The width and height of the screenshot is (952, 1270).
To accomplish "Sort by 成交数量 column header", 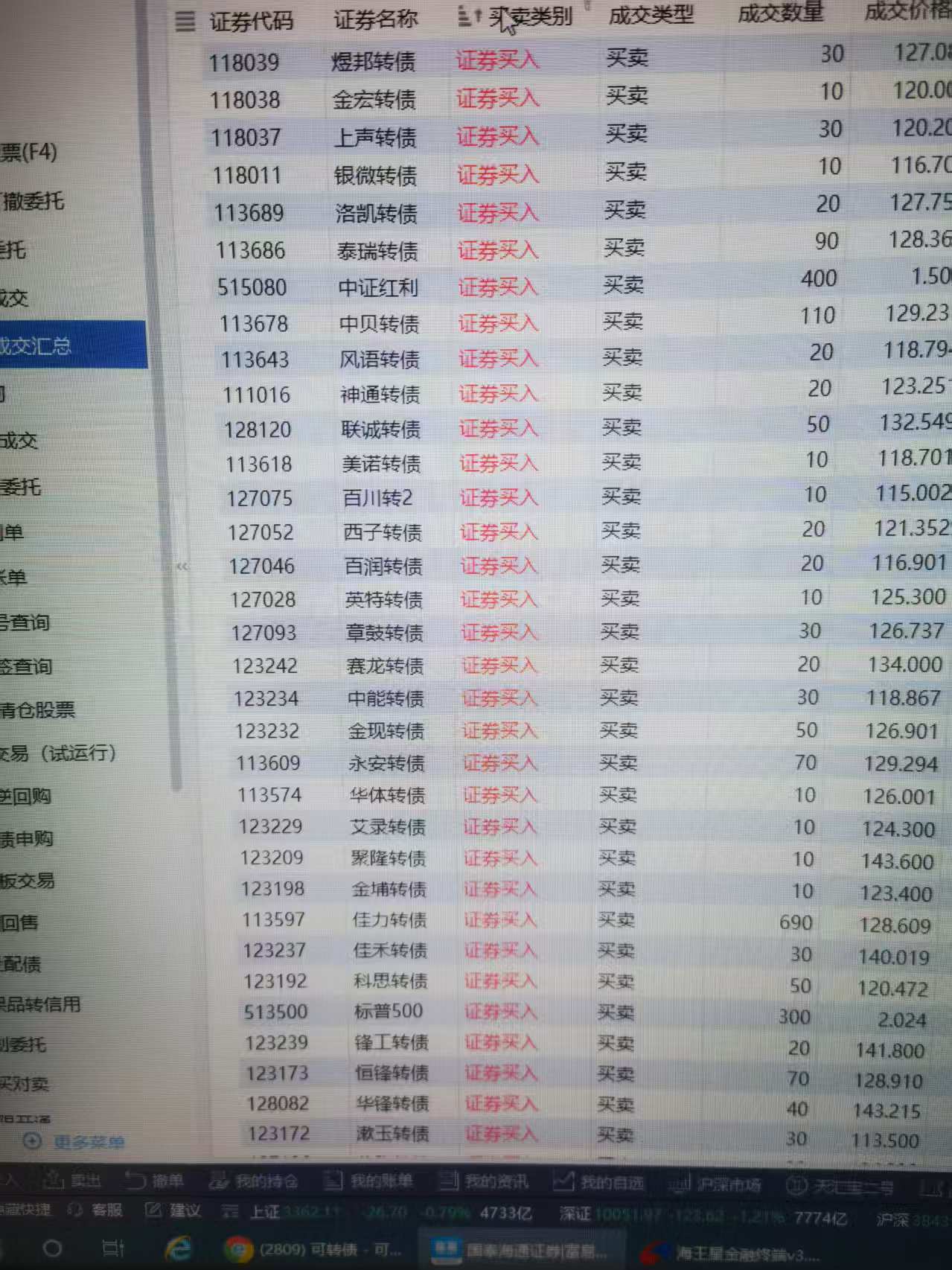I will [x=780, y=13].
